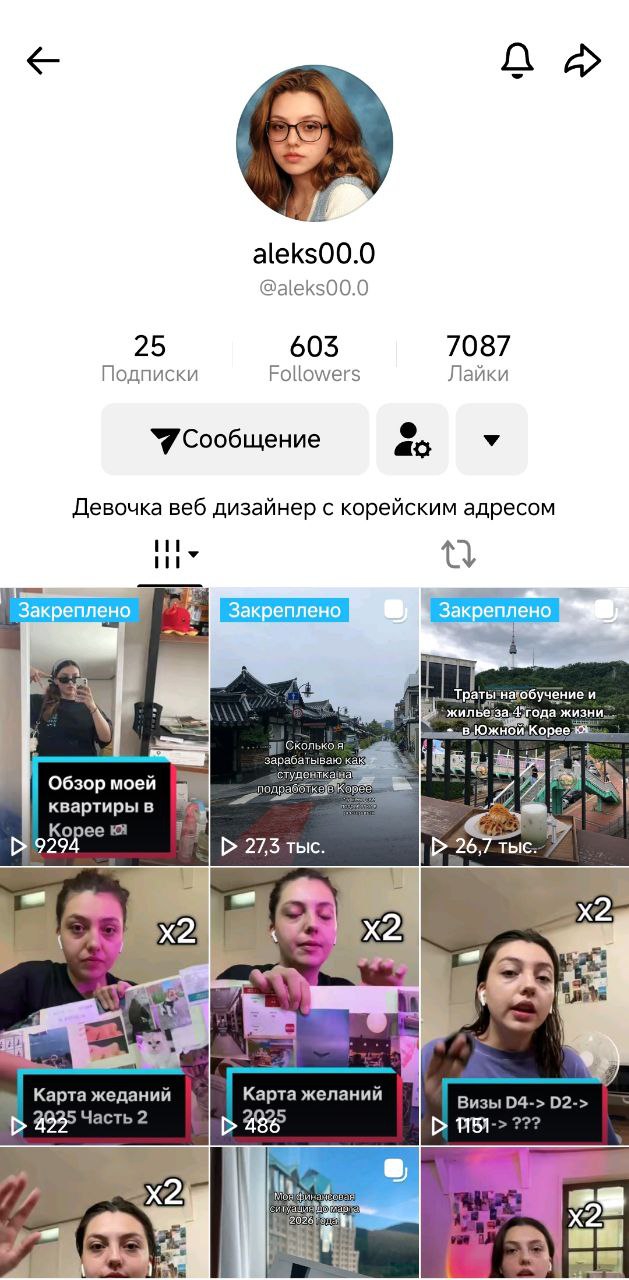Switch to the reposts tab

pyautogui.click(x=458, y=554)
